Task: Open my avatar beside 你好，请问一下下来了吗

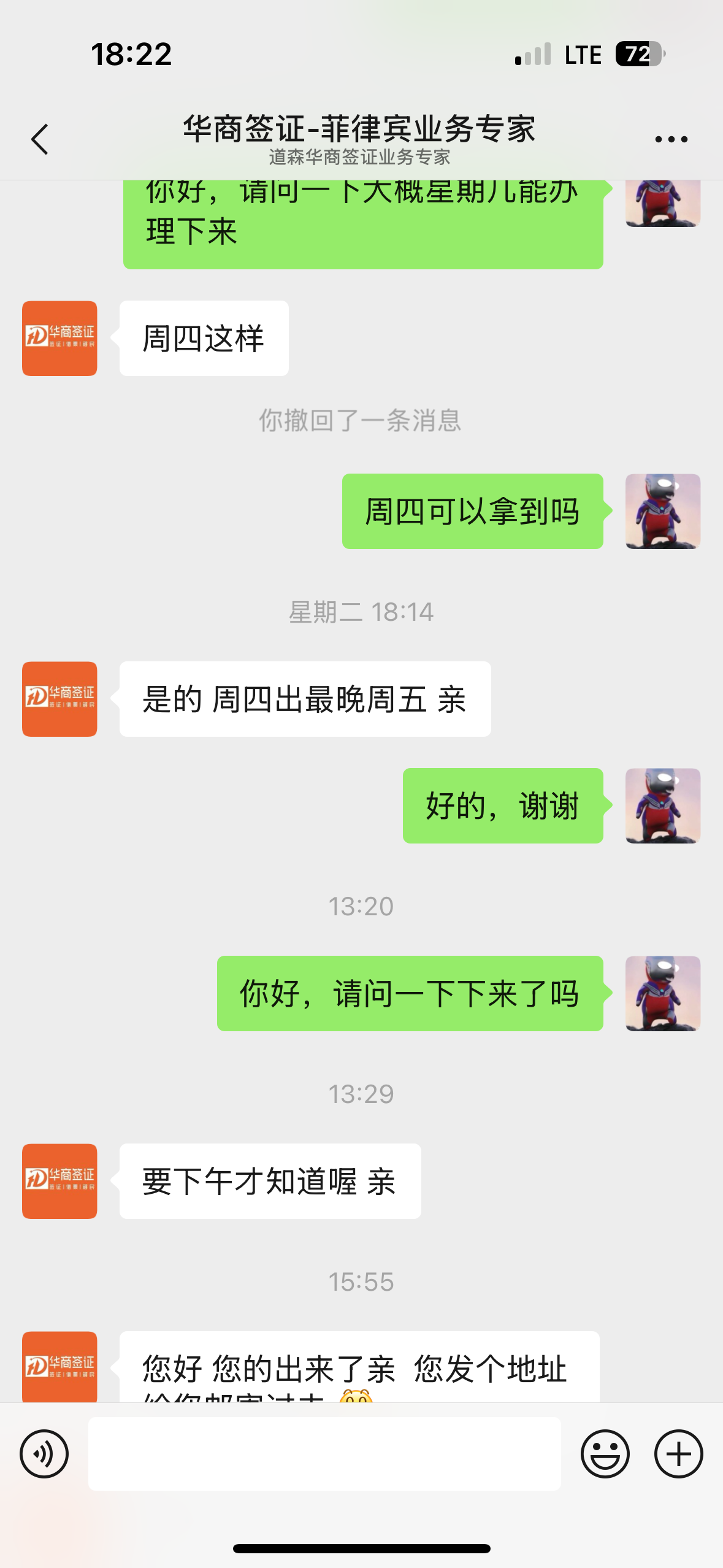Action: point(662,993)
